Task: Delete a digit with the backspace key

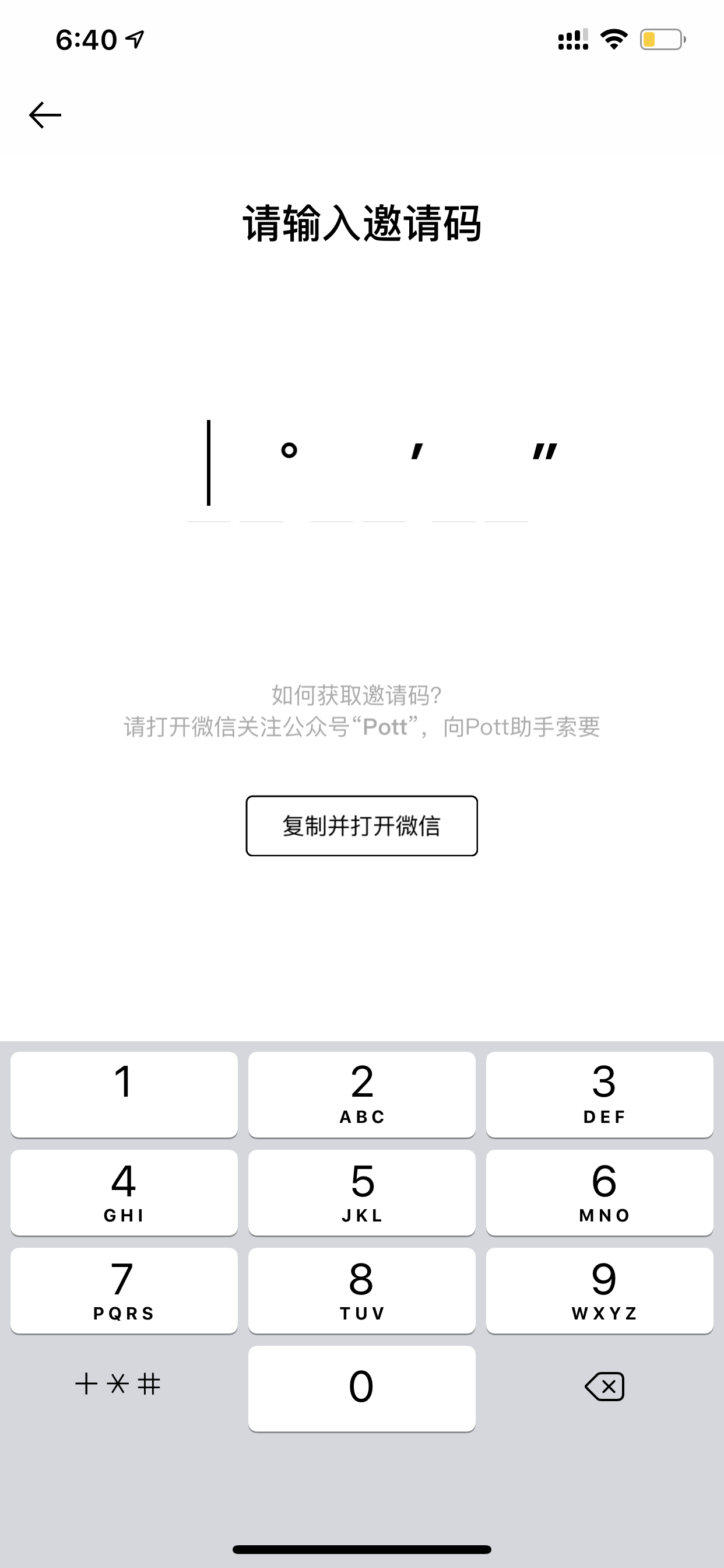Action: pyautogui.click(x=604, y=1387)
